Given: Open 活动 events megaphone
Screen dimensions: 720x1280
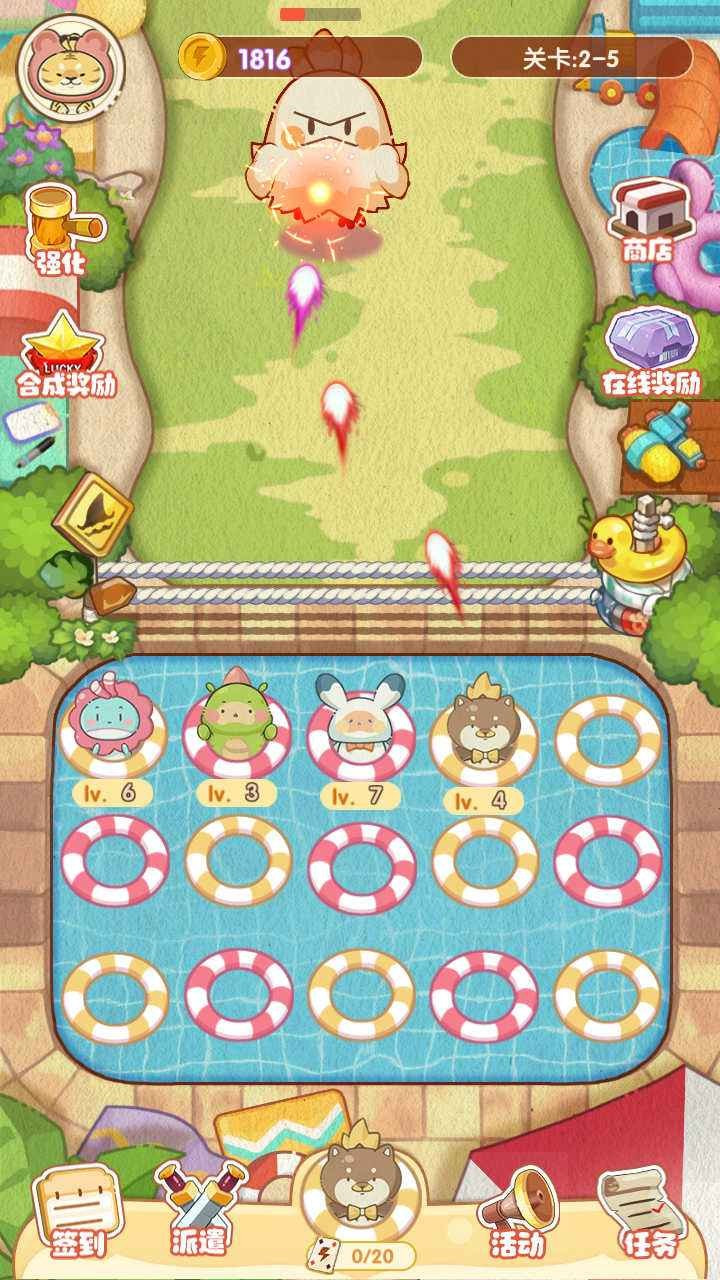Looking at the screenshot, I should click(x=518, y=1210).
